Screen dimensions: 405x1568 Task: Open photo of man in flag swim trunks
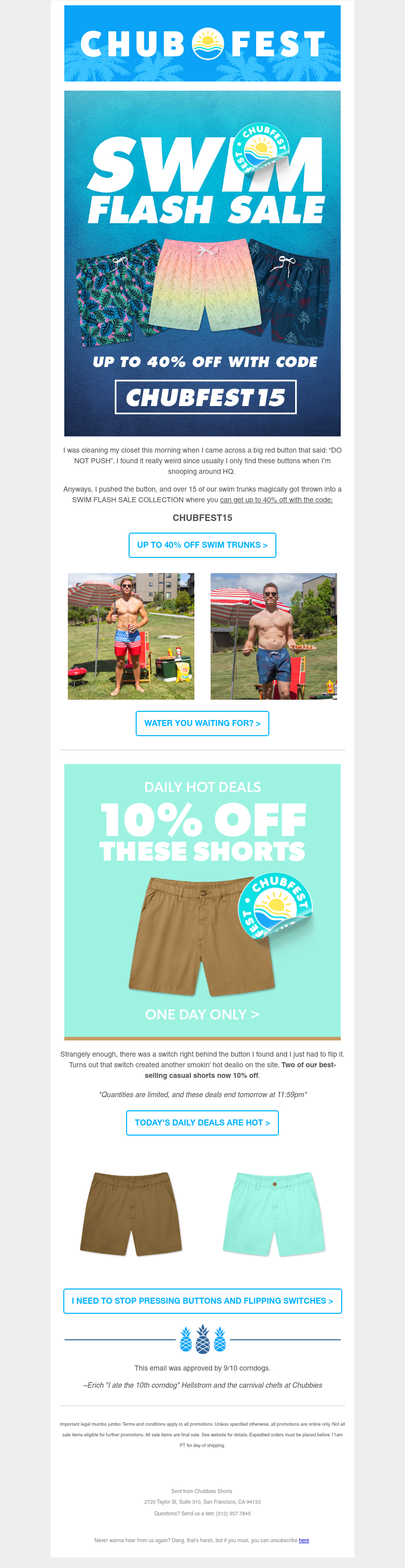pyautogui.click(x=131, y=636)
